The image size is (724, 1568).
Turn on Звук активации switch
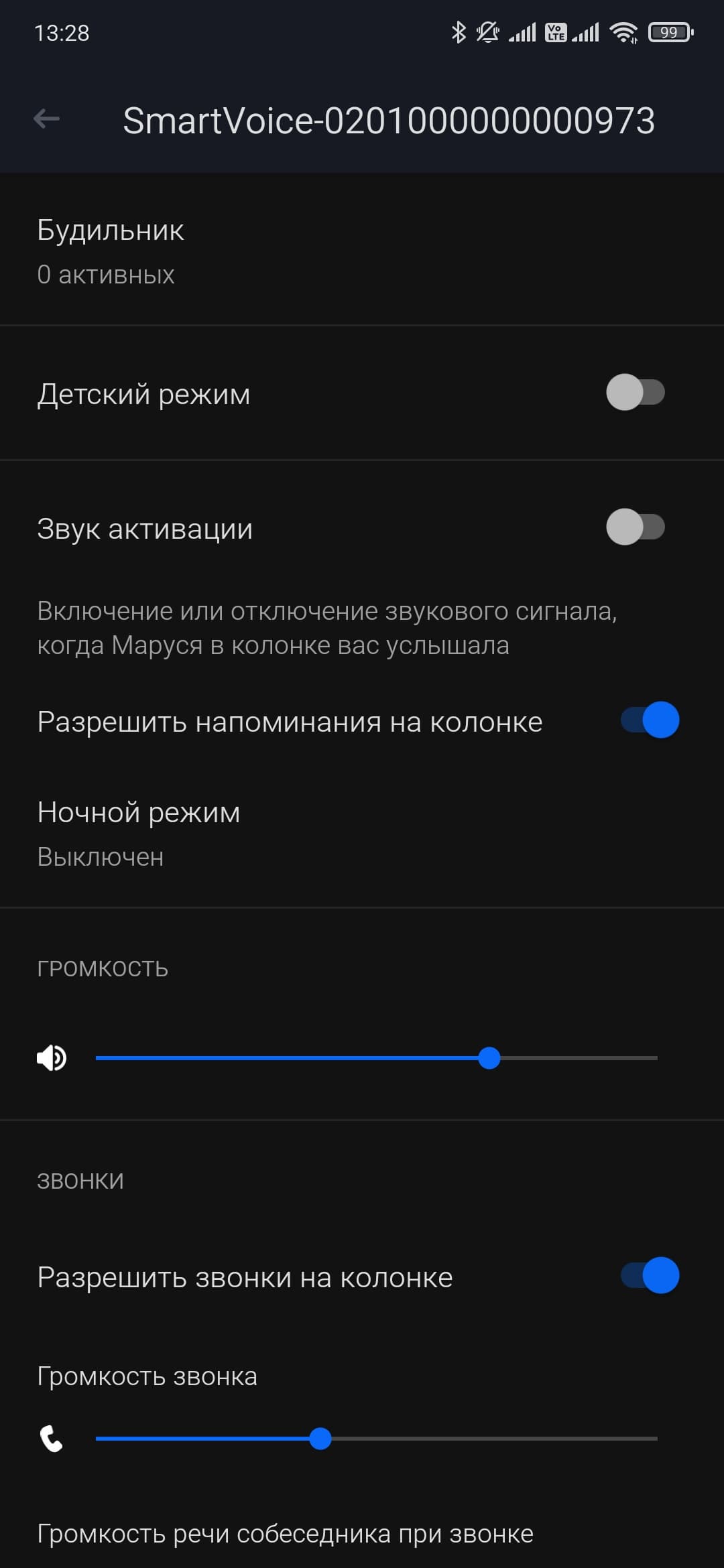click(635, 527)
